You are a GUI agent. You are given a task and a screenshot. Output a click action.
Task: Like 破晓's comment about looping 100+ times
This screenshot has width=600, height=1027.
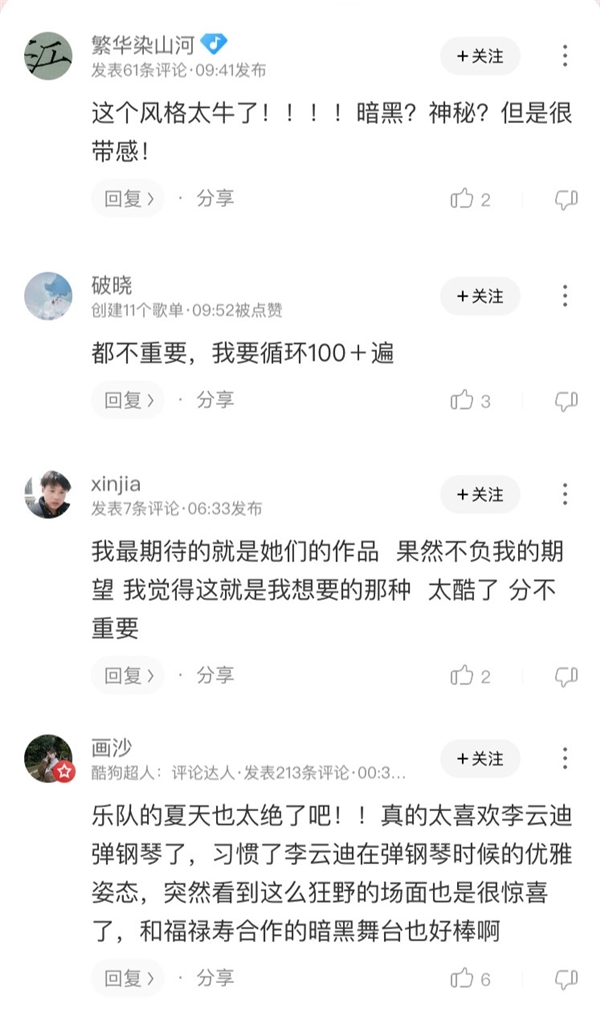[462, 401]
